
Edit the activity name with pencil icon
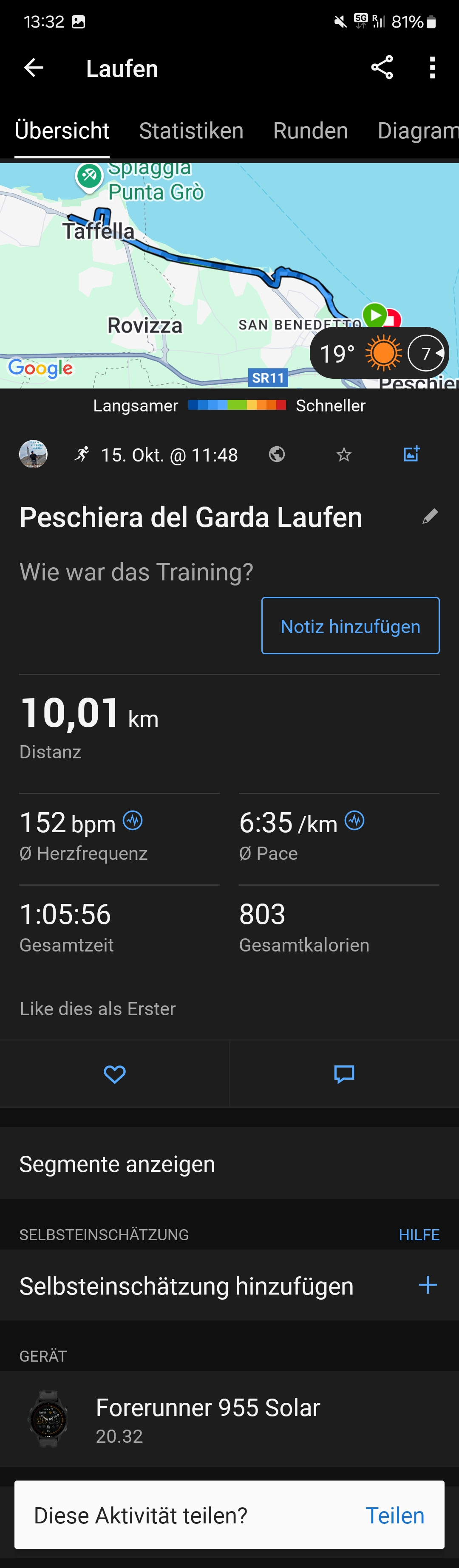tap(430, 517)
